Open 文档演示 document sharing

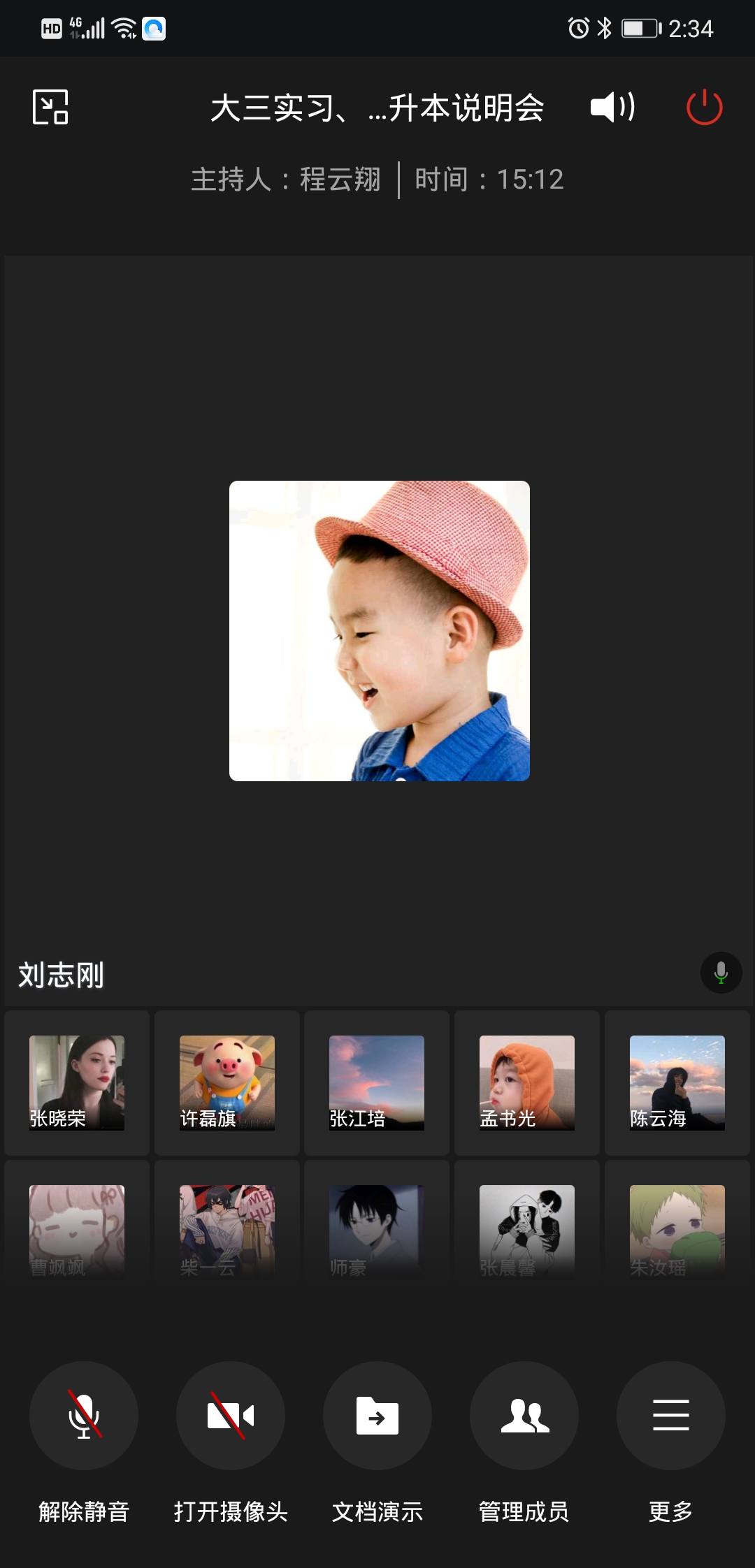[377, 1416]
